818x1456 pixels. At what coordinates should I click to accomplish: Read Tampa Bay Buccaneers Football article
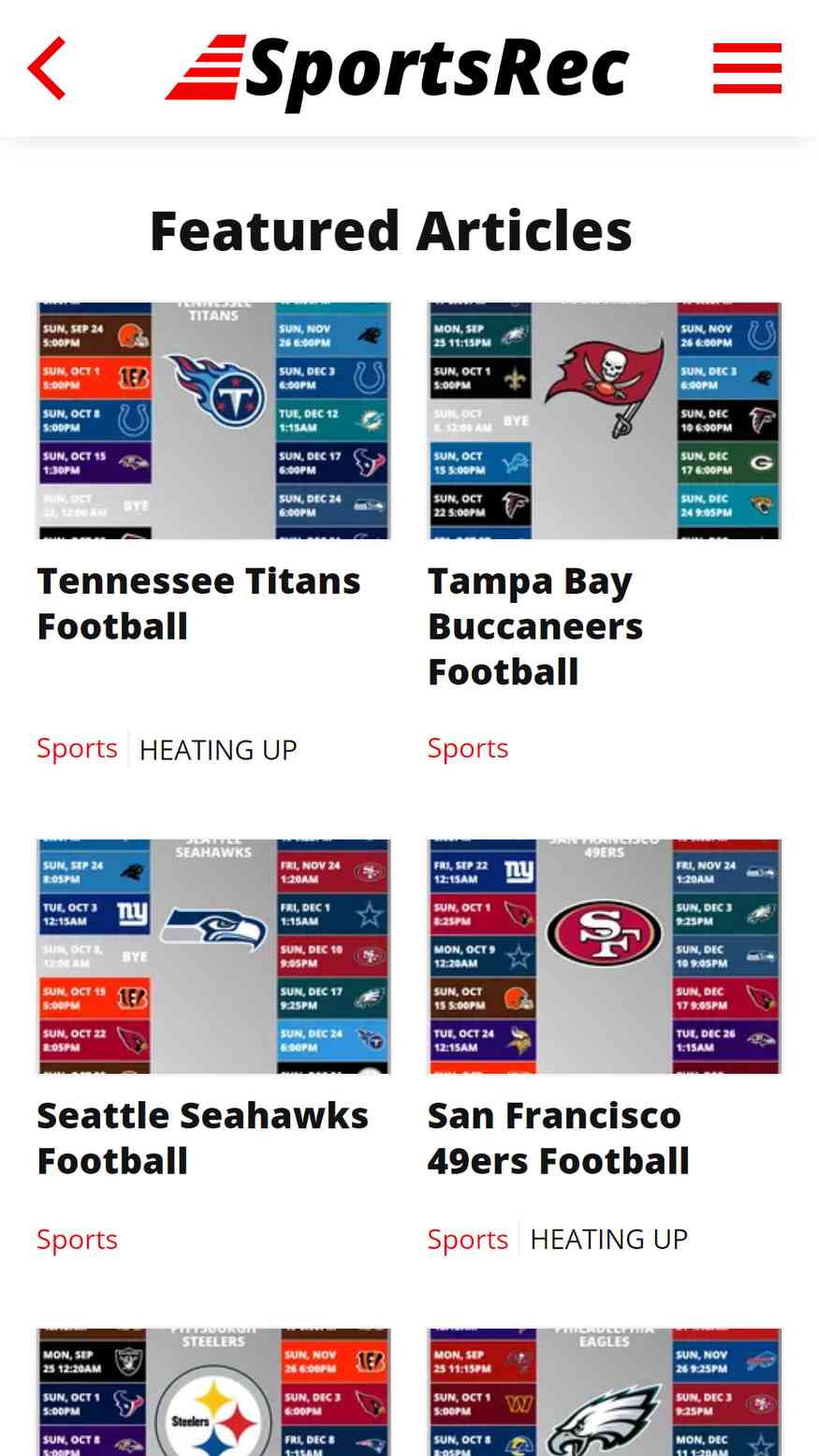coord(535,626)
